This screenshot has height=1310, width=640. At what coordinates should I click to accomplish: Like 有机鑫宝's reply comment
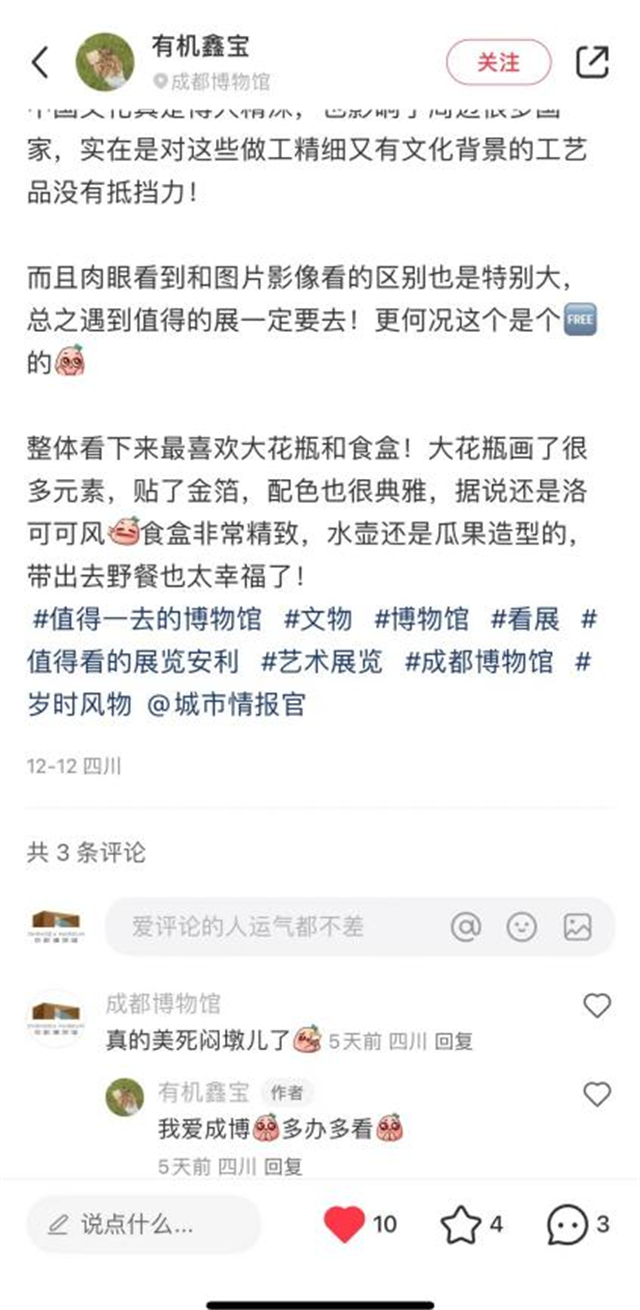point(597,1094)
